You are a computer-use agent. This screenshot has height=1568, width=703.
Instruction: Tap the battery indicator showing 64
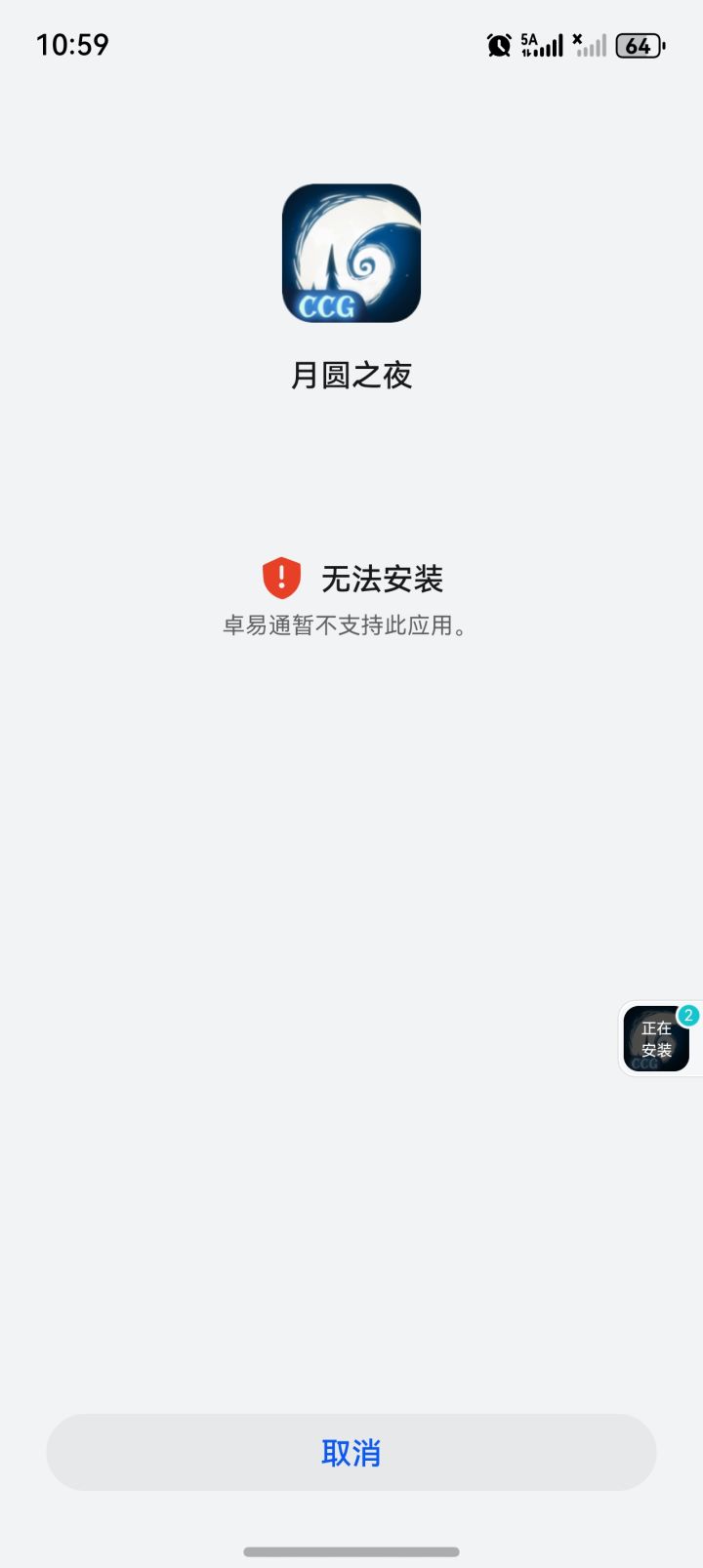click(x=640, y=45)
